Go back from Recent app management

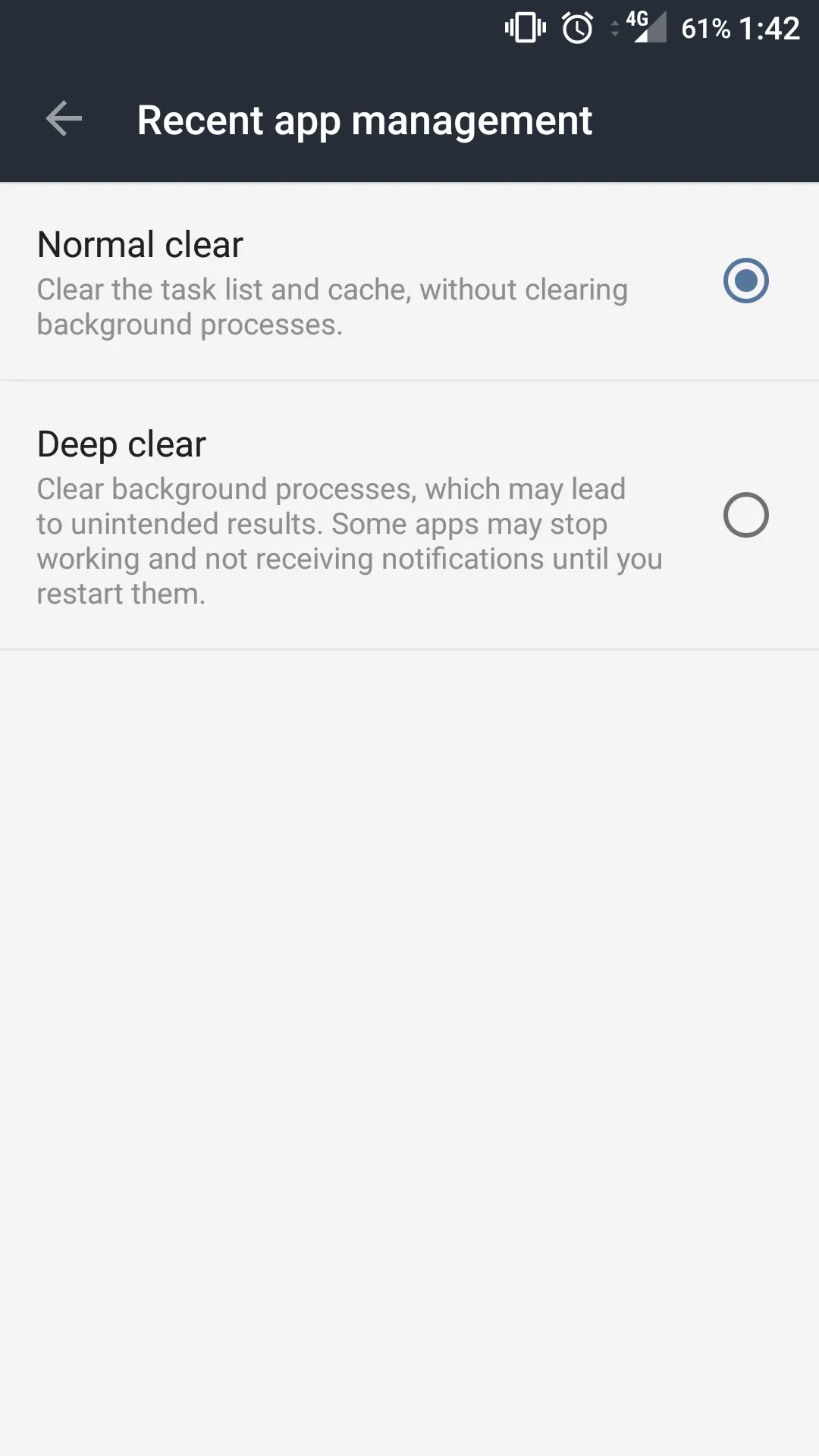pyautogui.click(x=64, y=119)
